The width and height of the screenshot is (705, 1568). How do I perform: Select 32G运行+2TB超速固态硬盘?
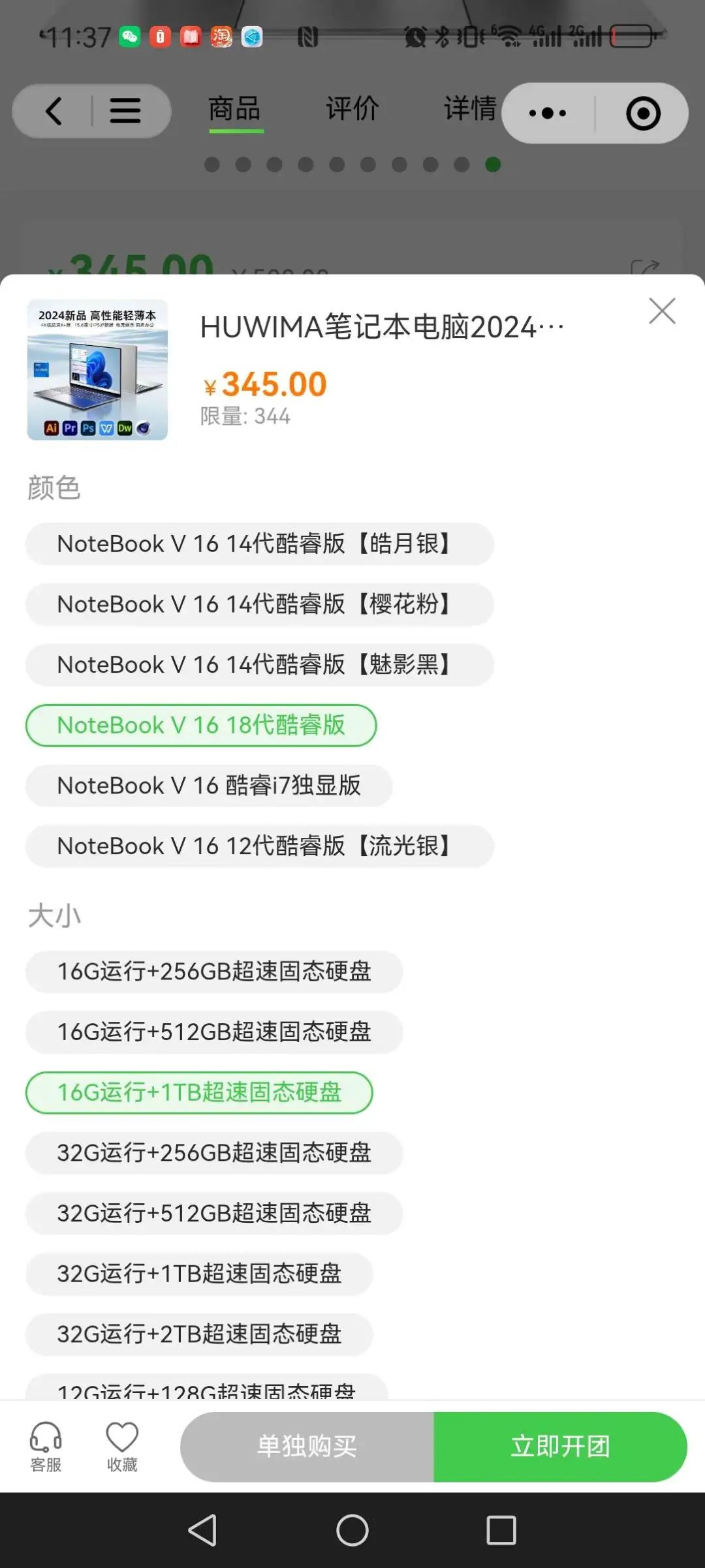point(199,1334)
